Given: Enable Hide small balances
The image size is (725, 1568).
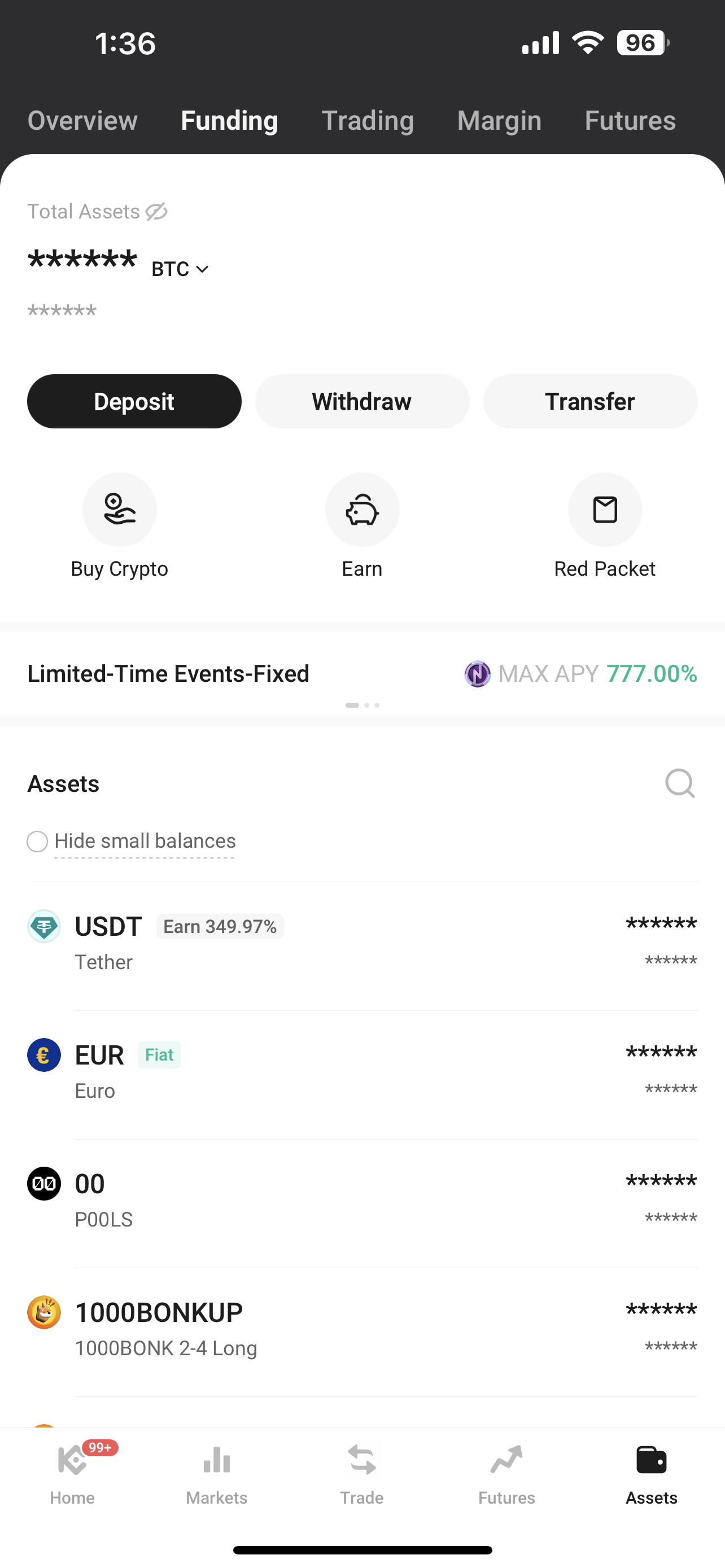Looking at the screenshot, I should 38,842.
